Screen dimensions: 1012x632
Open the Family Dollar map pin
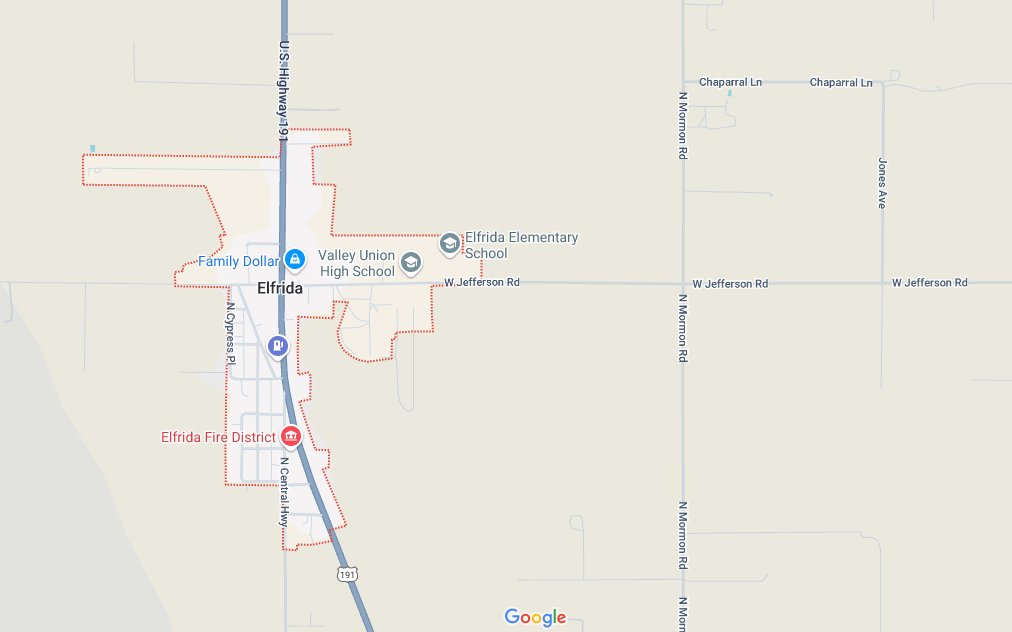coord(294,260)
